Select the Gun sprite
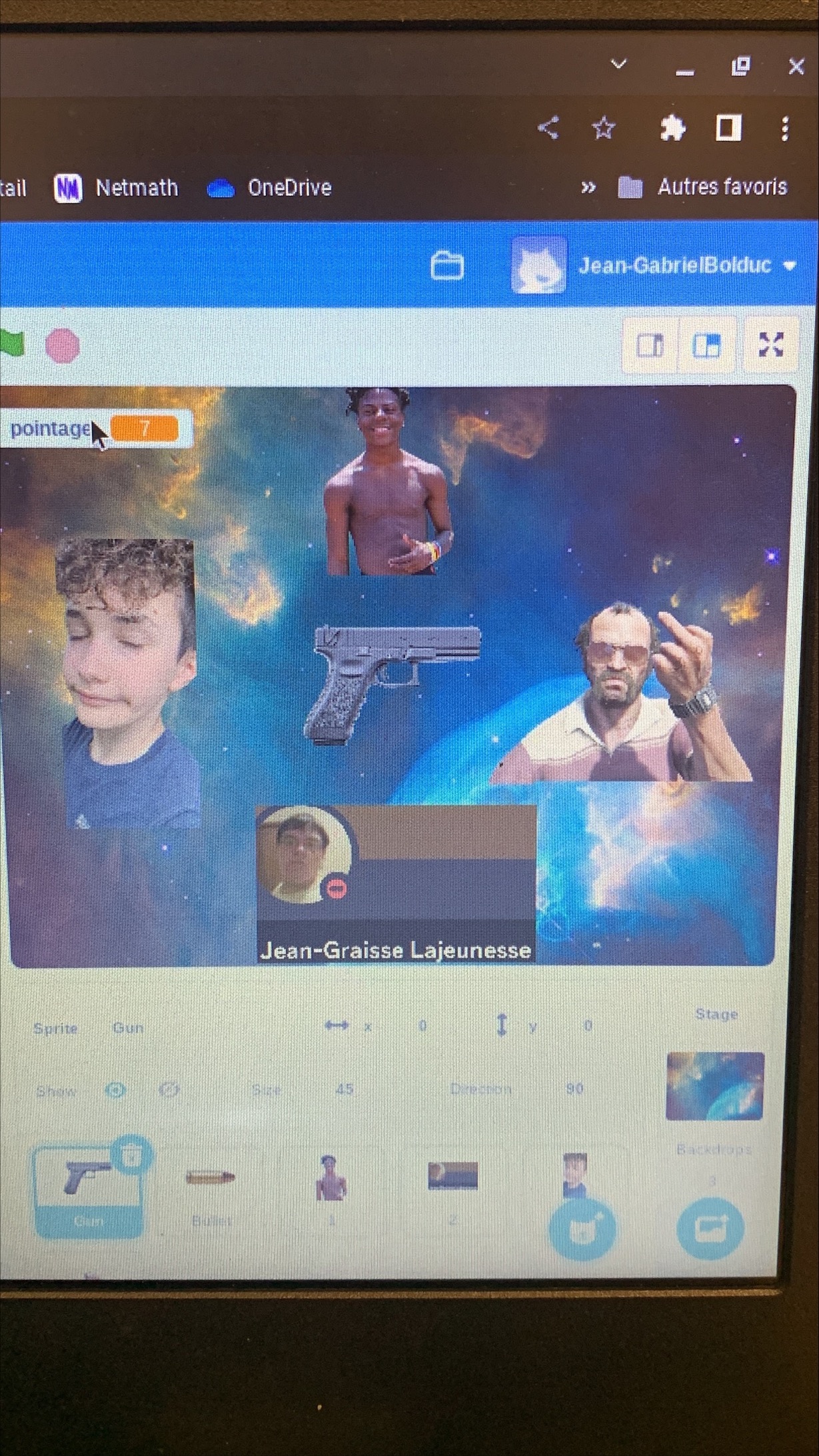Image resolution: width=819 pixels, height=1456 pixels. click(x=88, y=1191)
